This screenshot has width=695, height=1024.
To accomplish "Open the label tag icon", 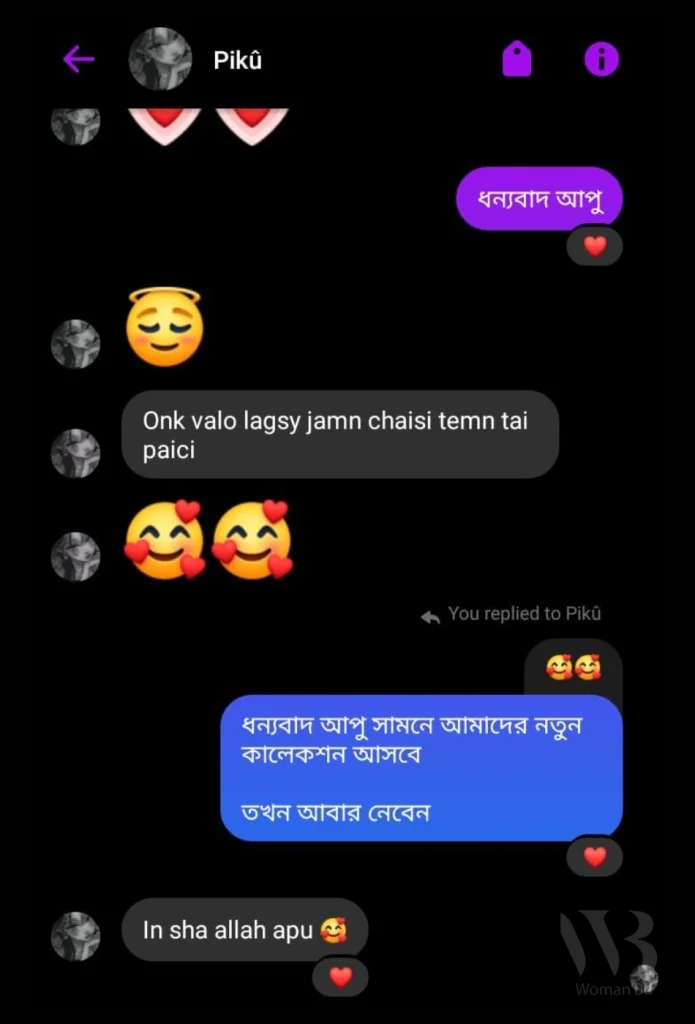I will click(x=516, y=60).
